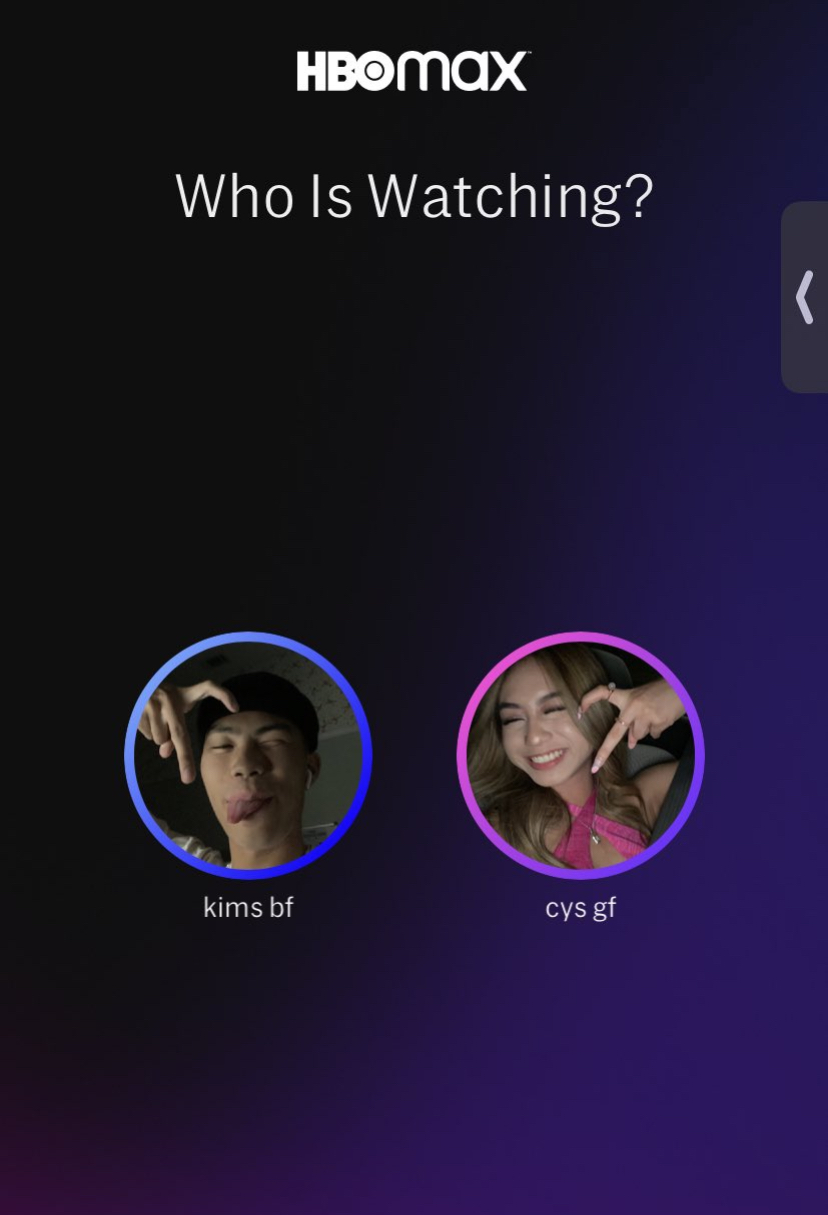Choose the 'cys gf' profile
The height and width of the screenshot is (1215, 828).
[580, 756]
